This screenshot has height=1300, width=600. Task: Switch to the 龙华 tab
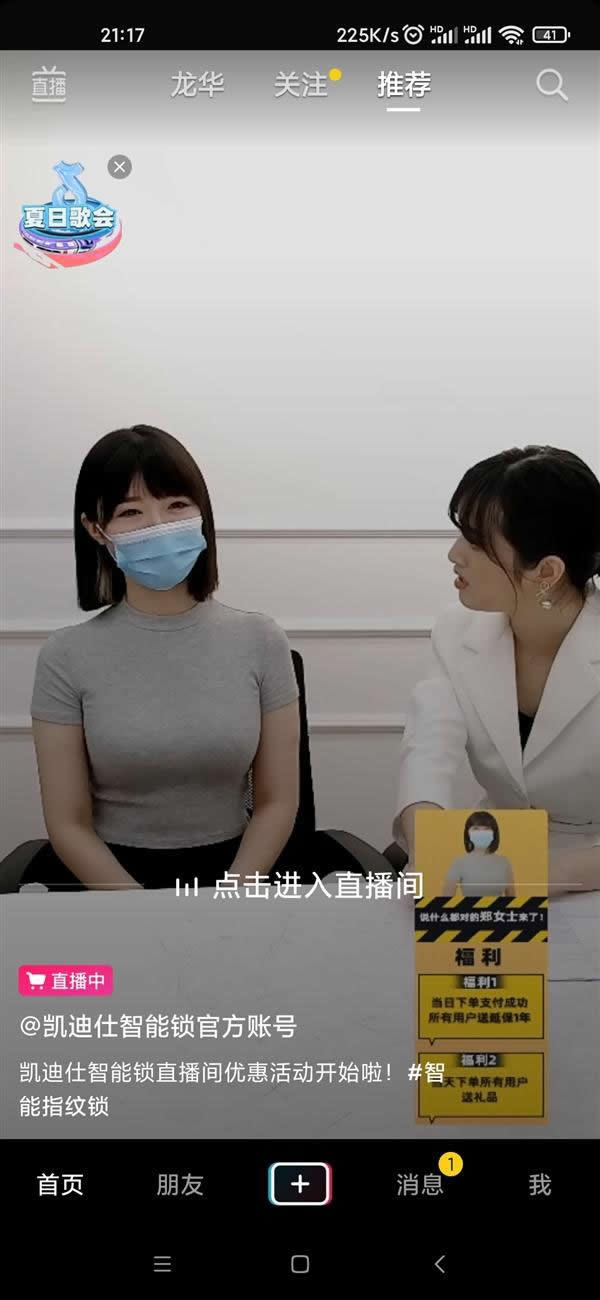(197, 85)
